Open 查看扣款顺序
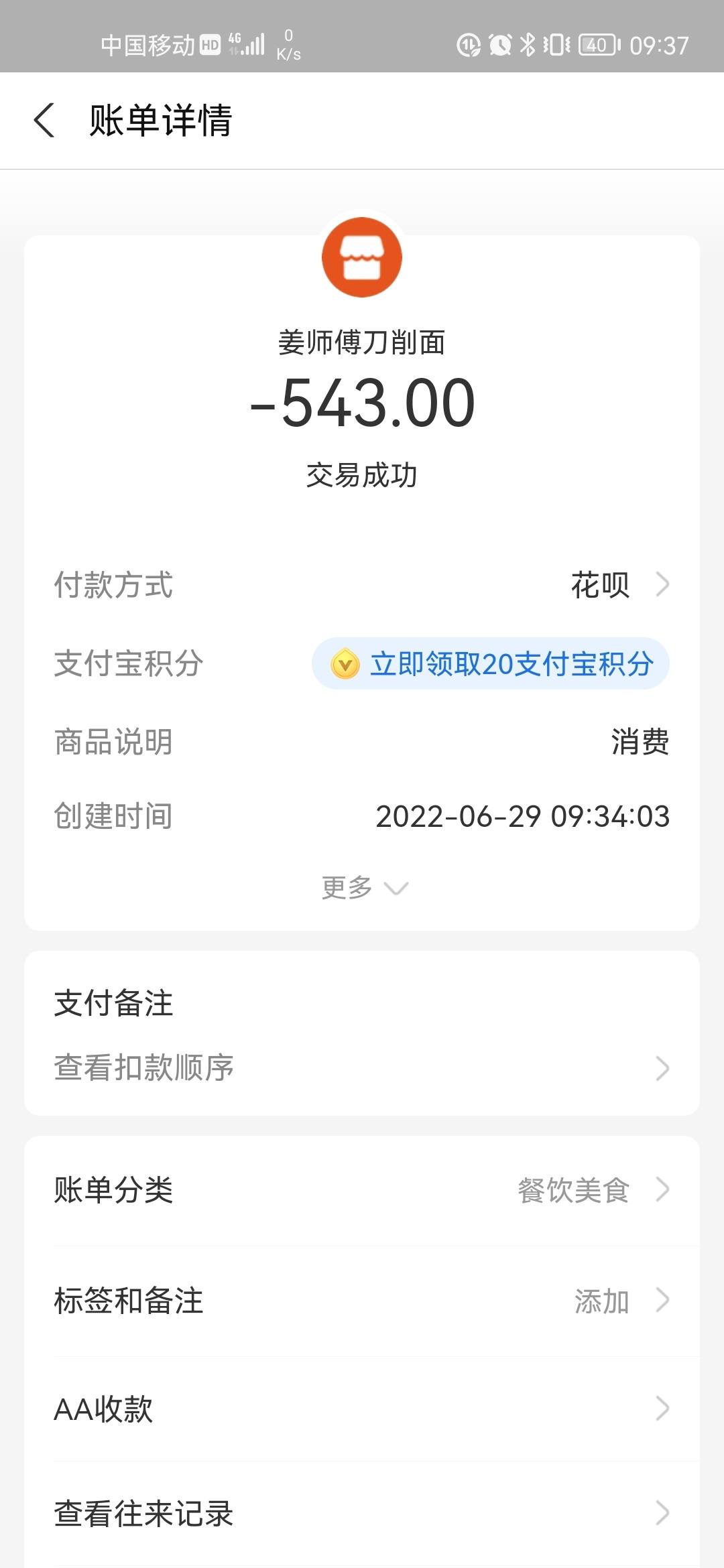The height and width of the screenshot is (1568, 724). coord(362,1068)
